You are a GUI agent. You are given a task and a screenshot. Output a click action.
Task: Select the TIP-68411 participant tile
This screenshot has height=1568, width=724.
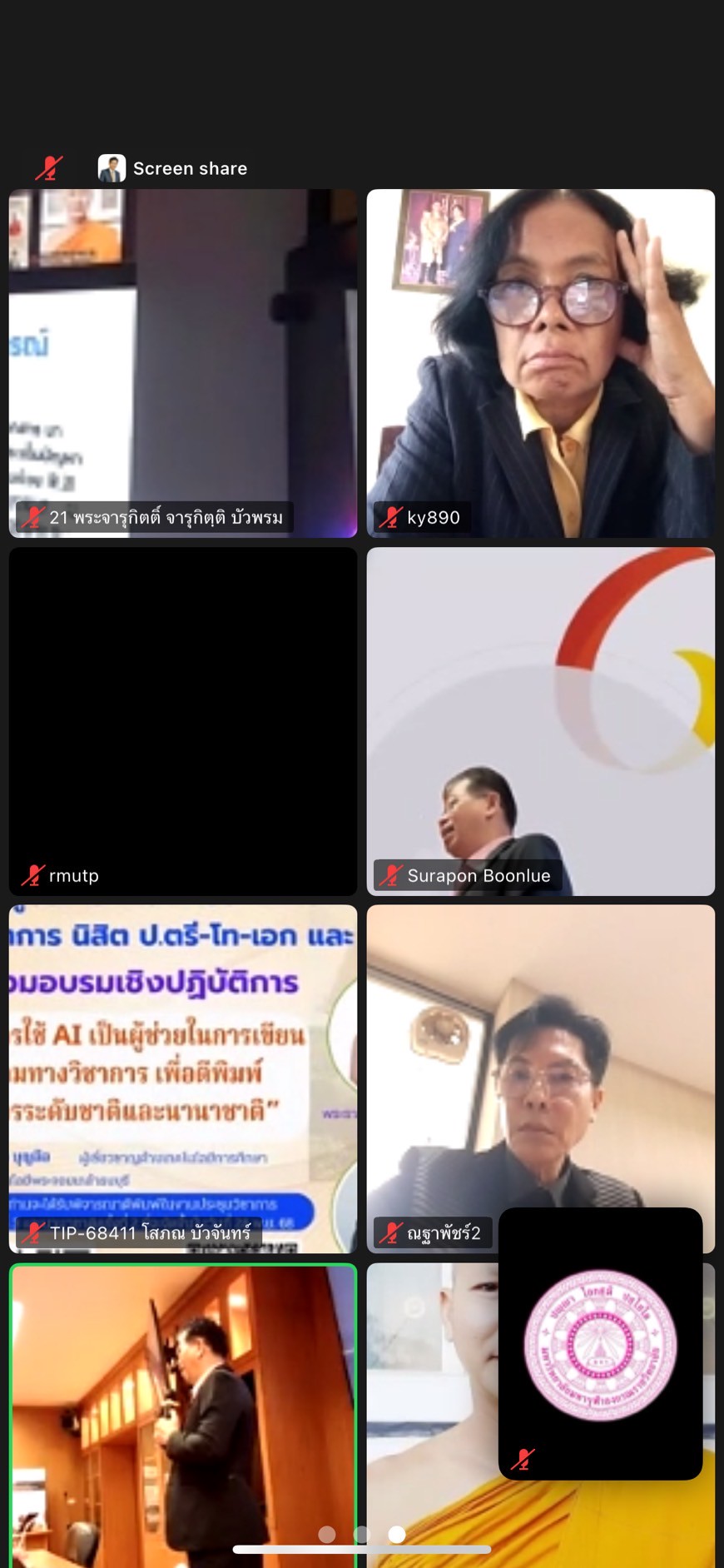click(183, 1079)
